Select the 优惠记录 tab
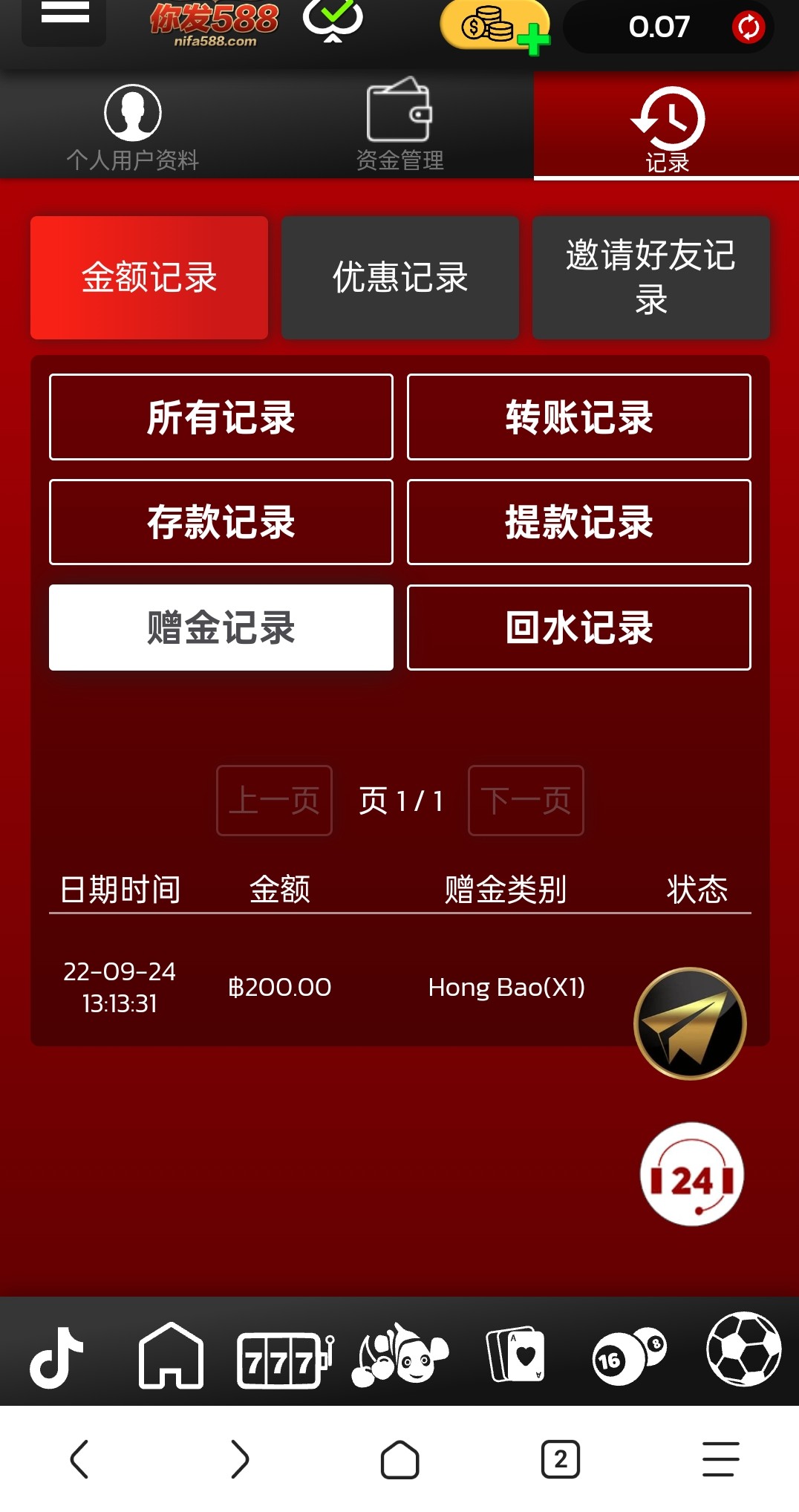The height and width of the screenshot is (1512, 799). click(399, 278)
